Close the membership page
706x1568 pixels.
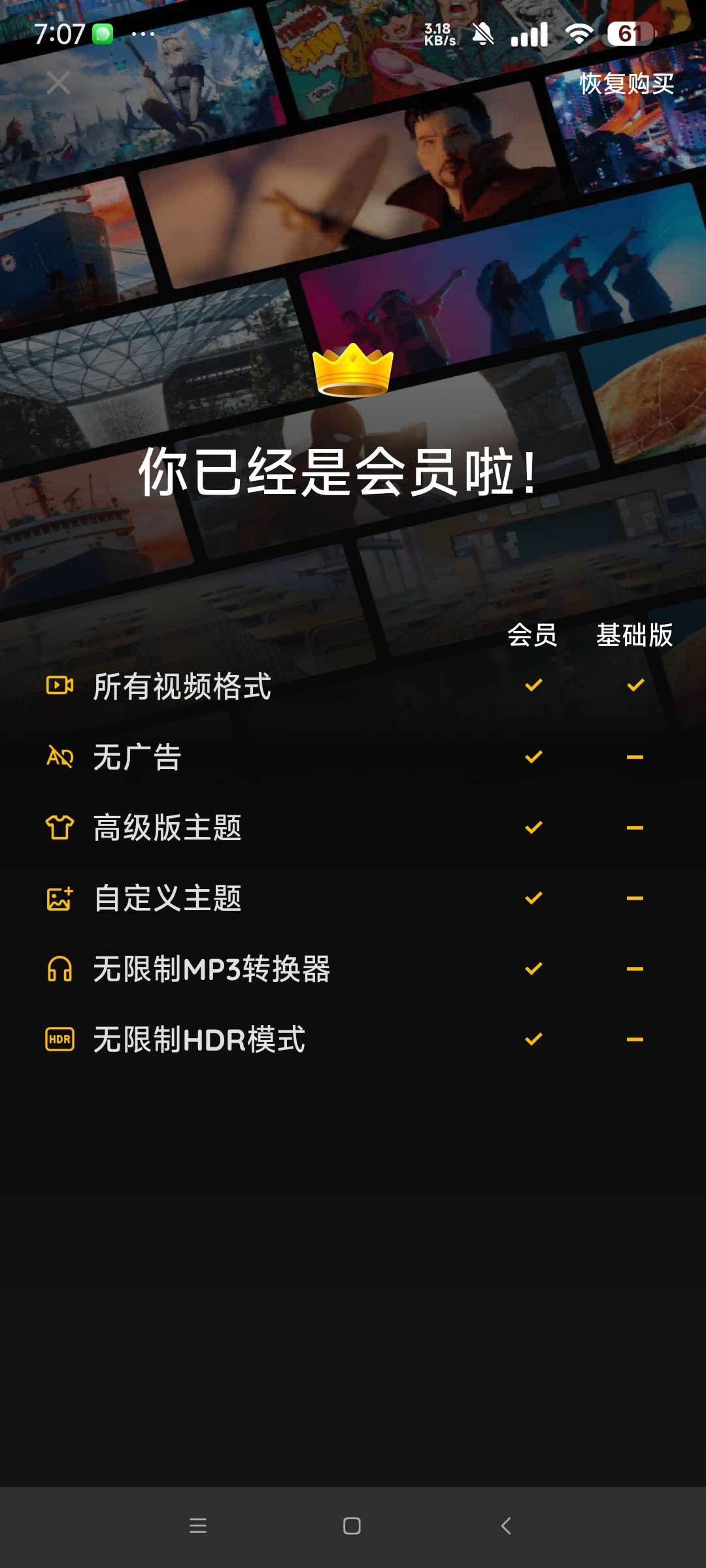[x=59, y=83]
